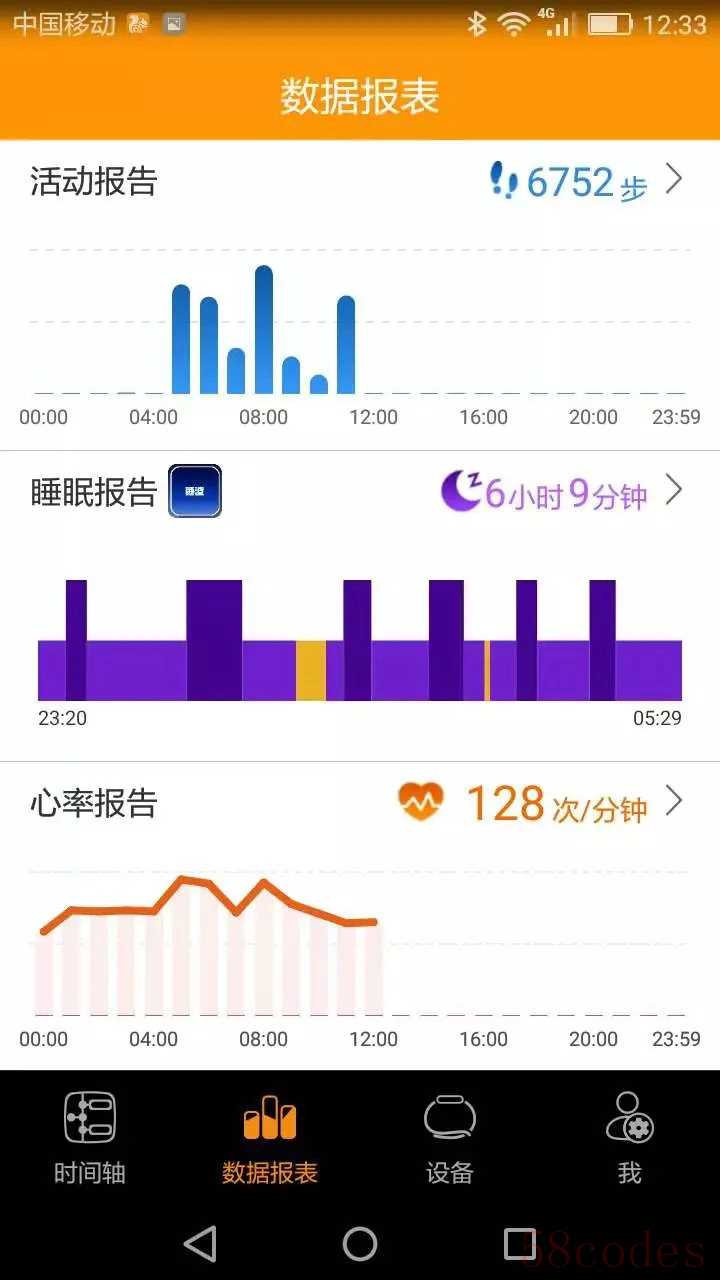Switch to the 时间轴 tab

click(90, 1138)
